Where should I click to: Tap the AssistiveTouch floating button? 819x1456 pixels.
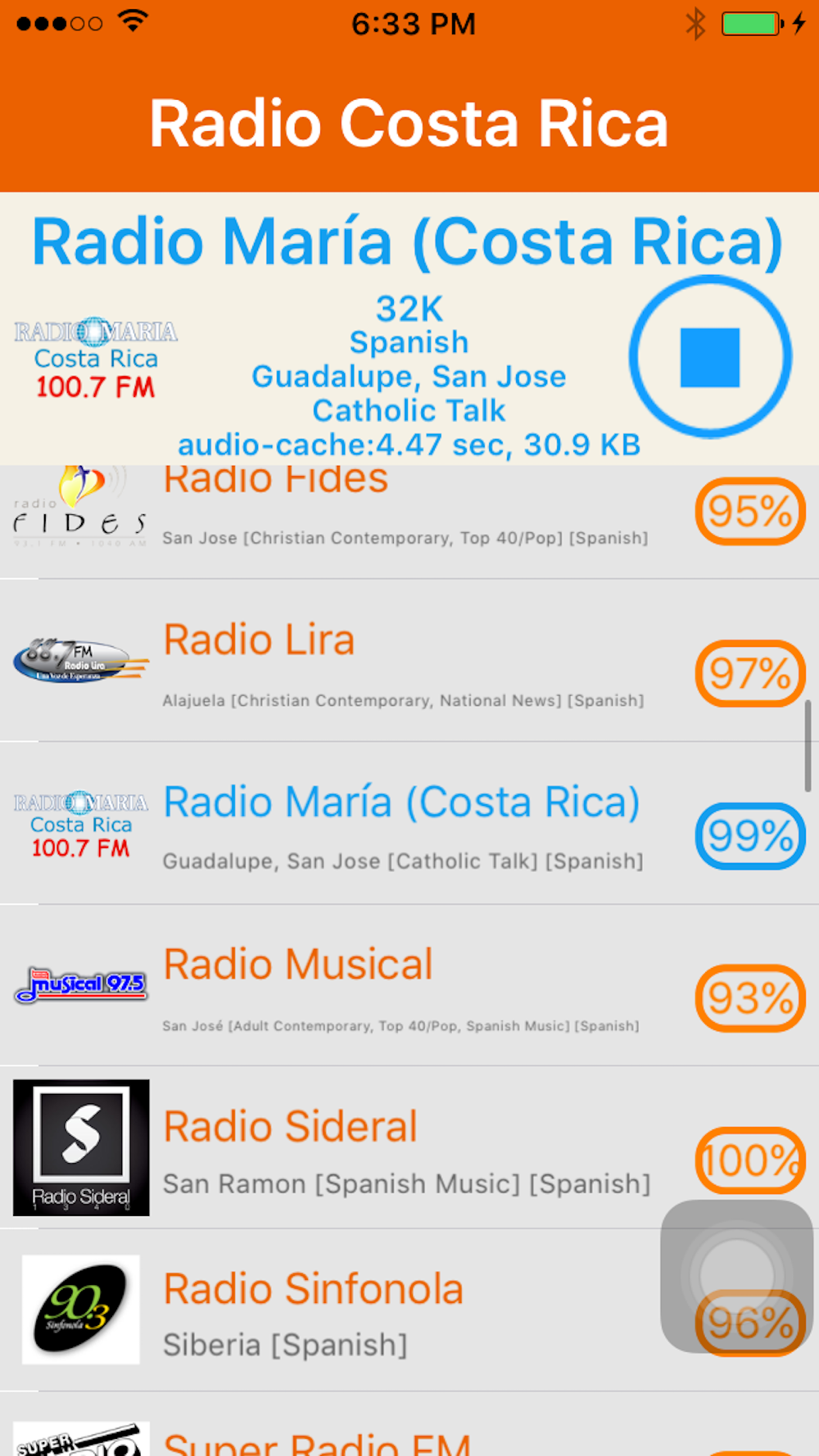[736, 1276]
